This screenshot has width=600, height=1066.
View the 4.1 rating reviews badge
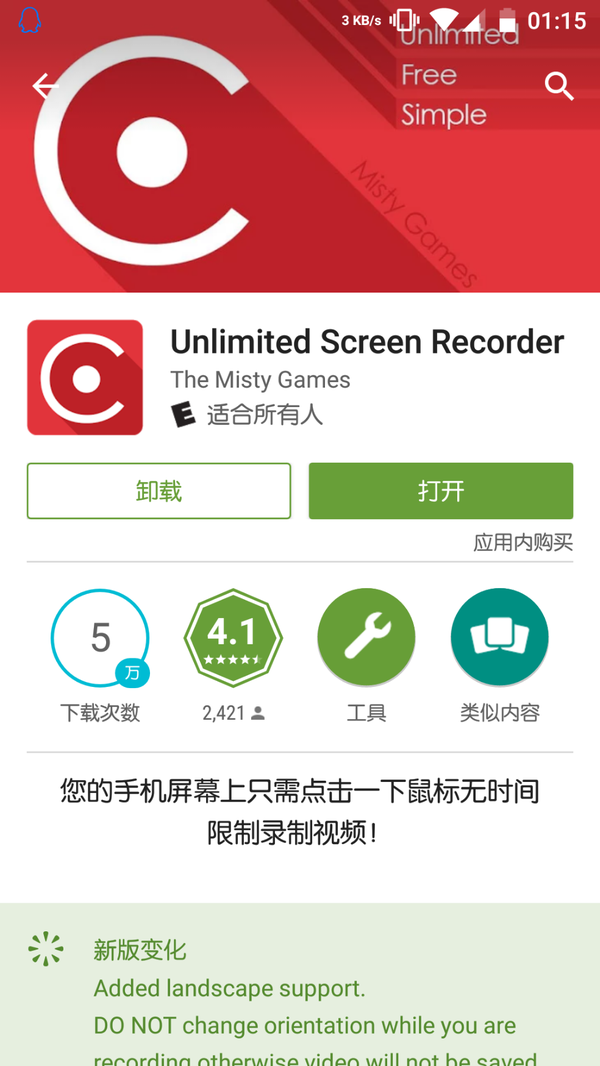pos(233,638)
